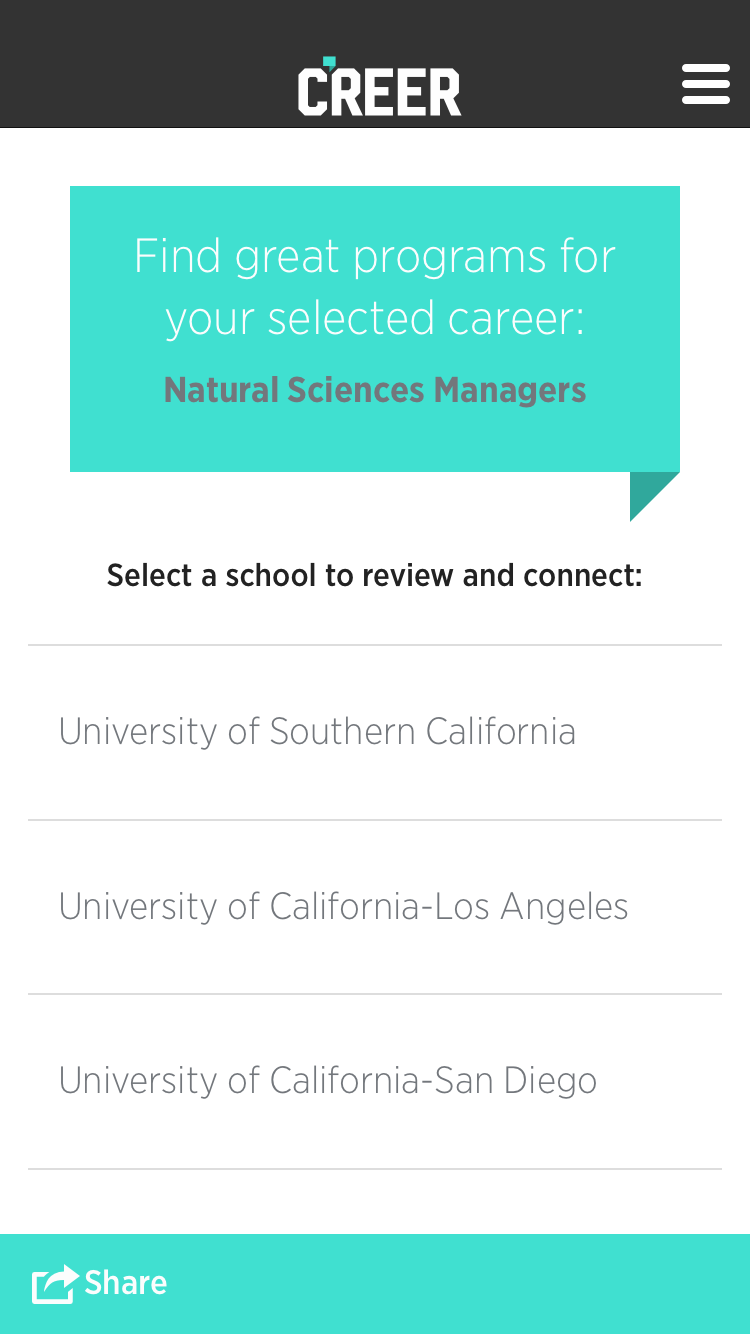Open the hamburger menu
This screenshot has height=1334, width=750.
point(706,84)
